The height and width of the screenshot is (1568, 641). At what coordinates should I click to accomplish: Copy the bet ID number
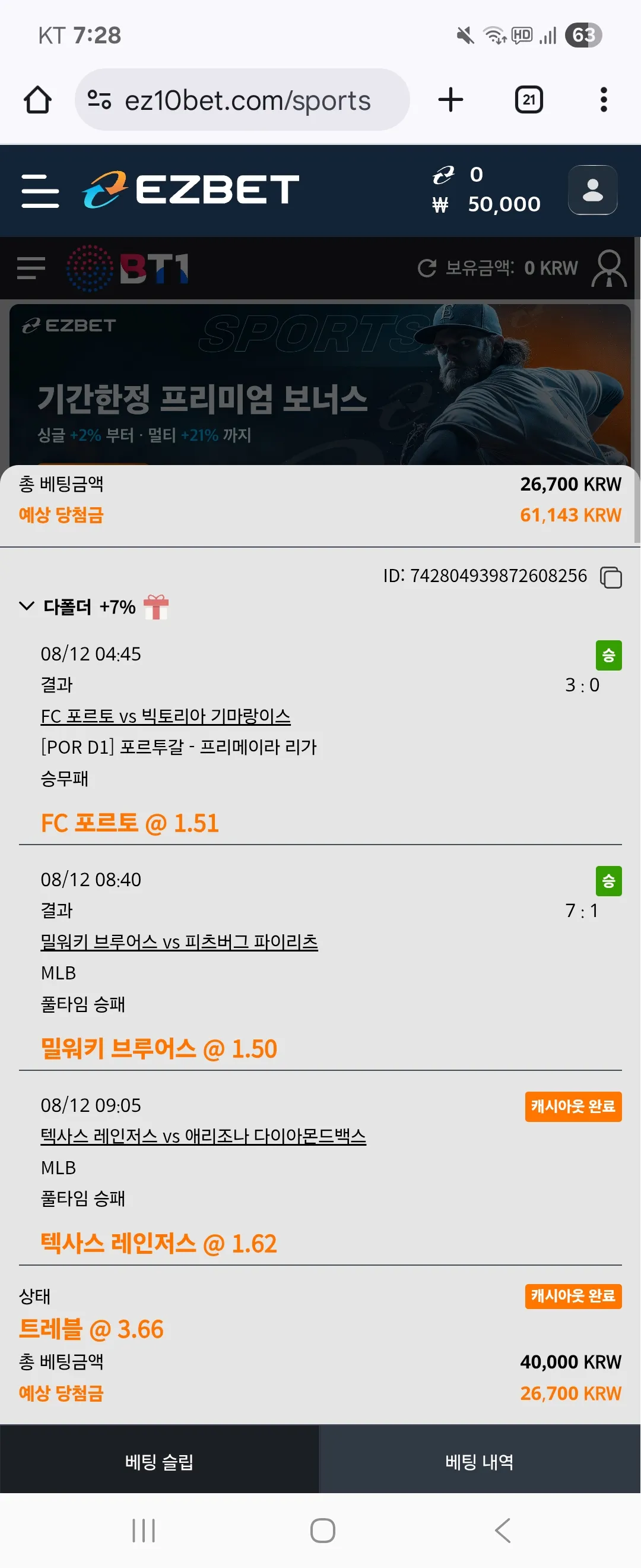(x=611, y=577)
